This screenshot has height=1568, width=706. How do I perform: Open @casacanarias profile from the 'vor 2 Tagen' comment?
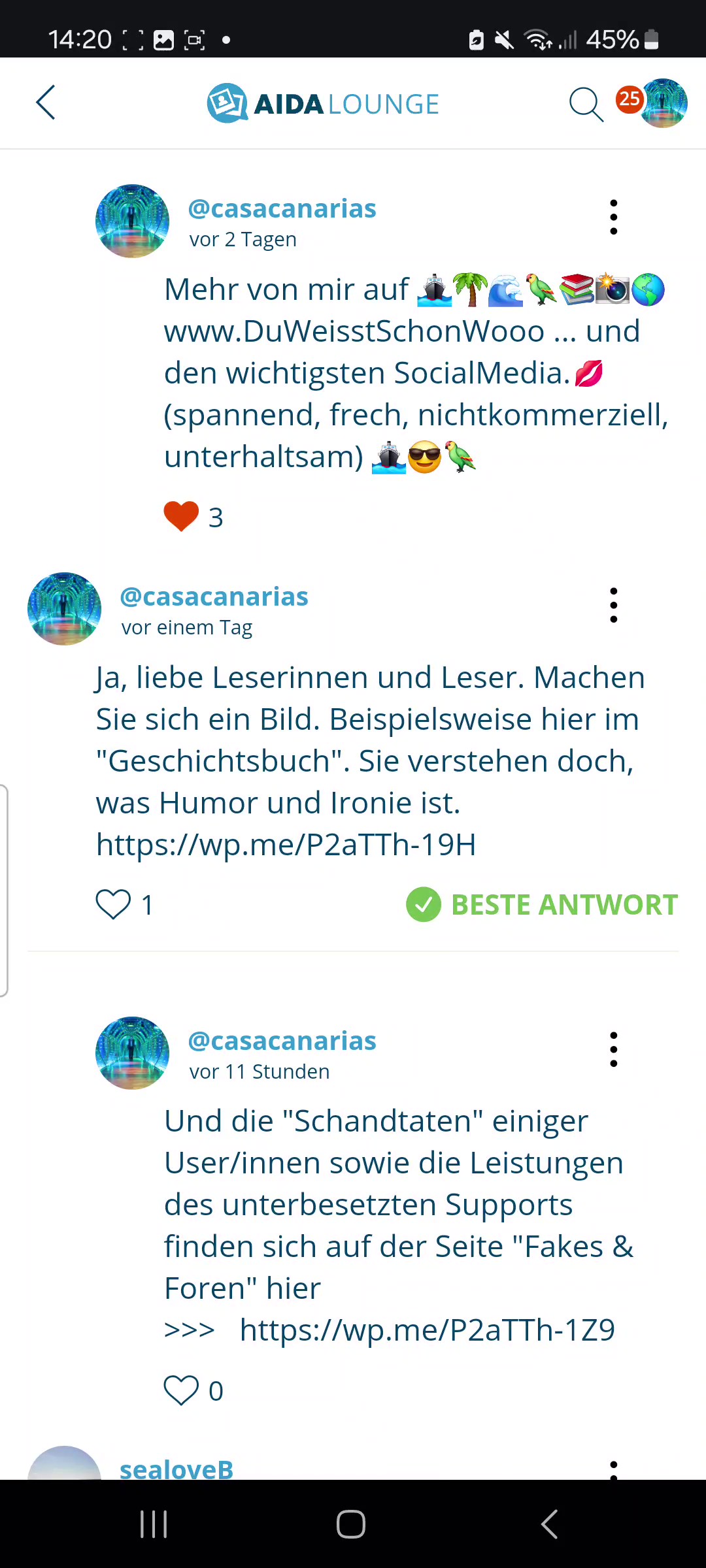pos(282,208)
